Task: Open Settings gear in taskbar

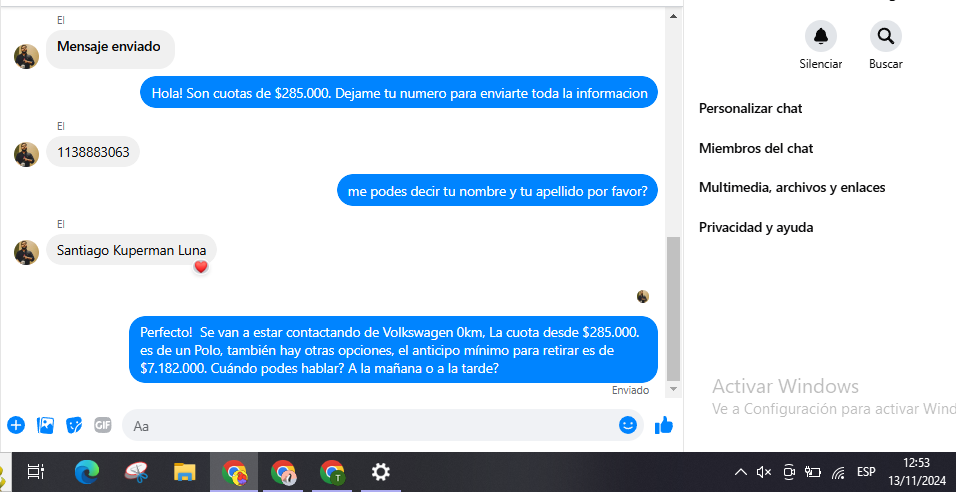Action: (x=380, y=472)
